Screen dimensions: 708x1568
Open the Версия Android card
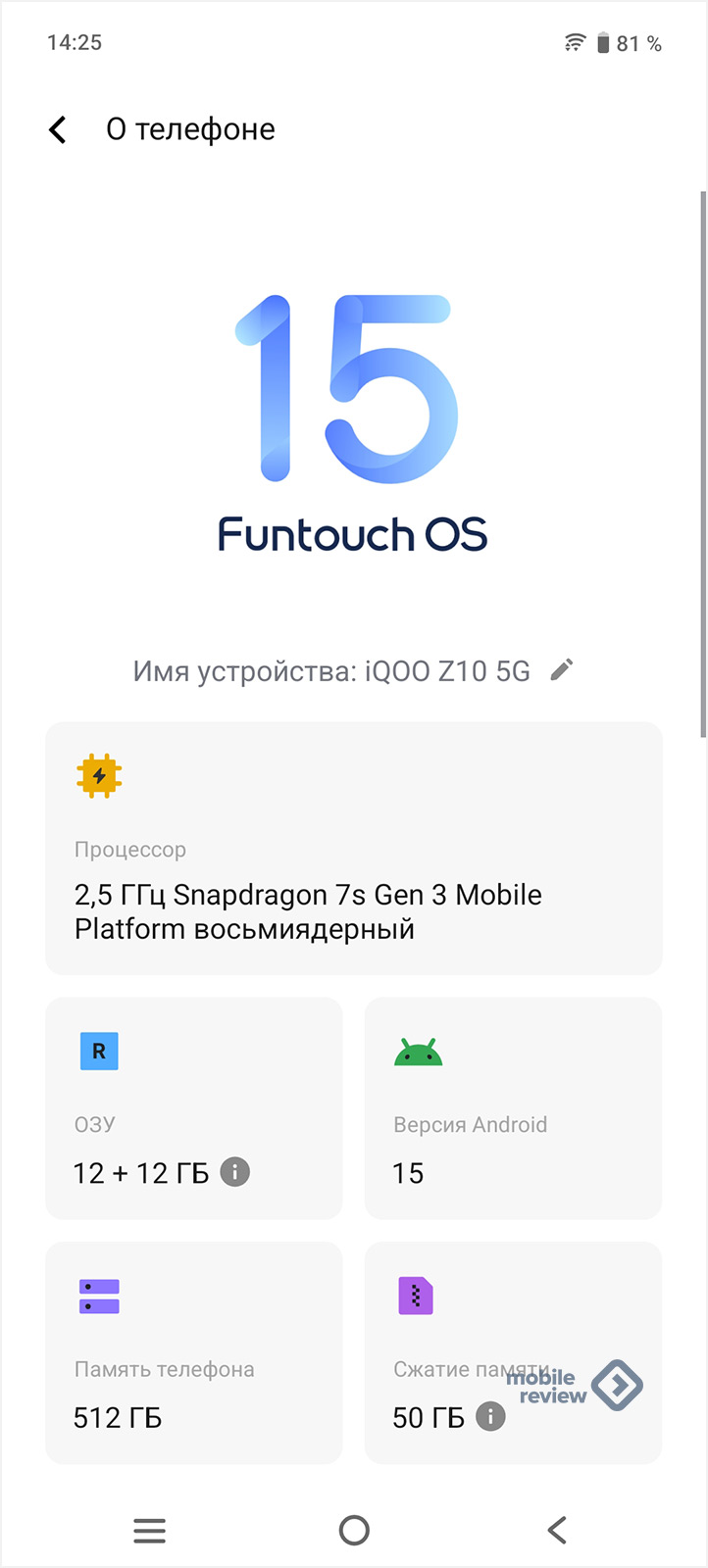(513, 1108)
